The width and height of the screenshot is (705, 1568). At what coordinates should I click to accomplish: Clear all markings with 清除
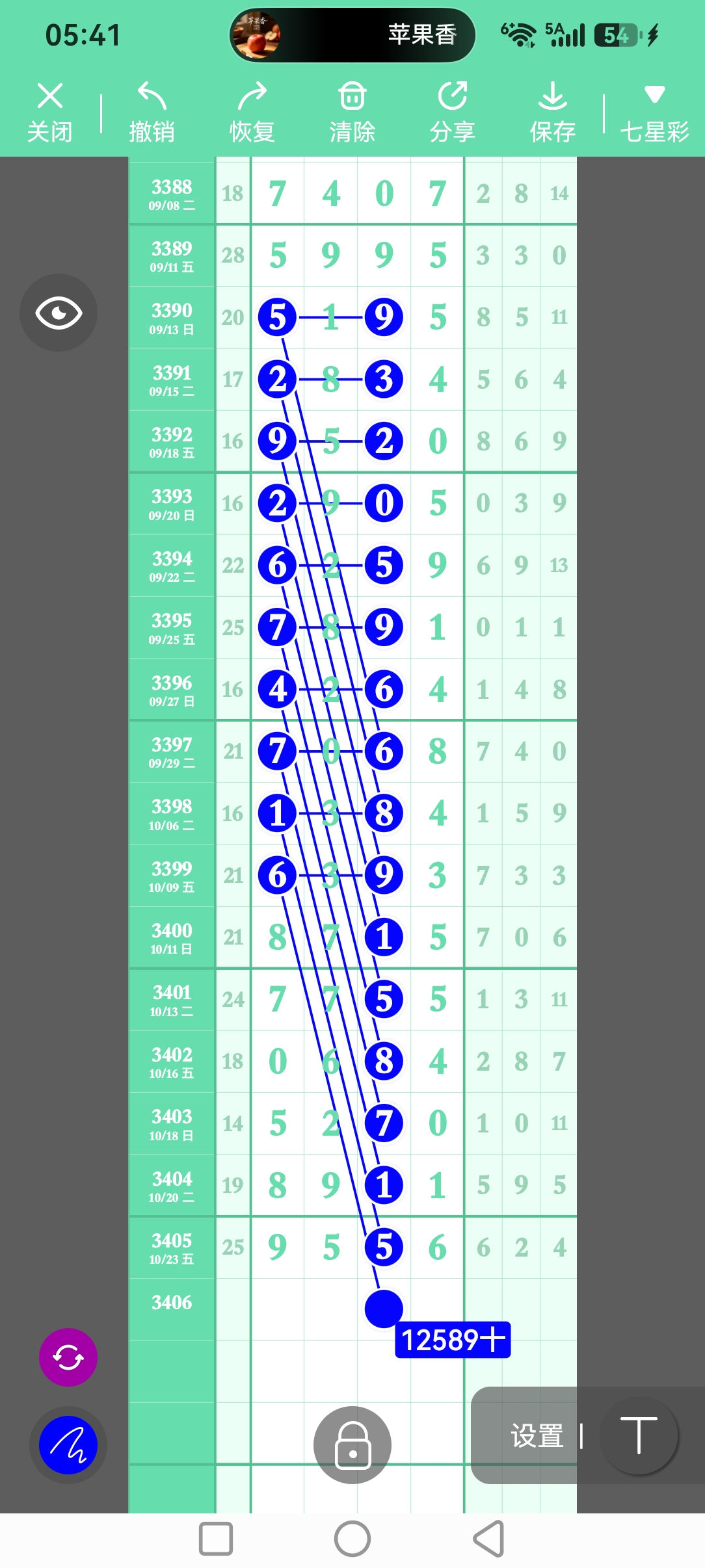[352, 112]
